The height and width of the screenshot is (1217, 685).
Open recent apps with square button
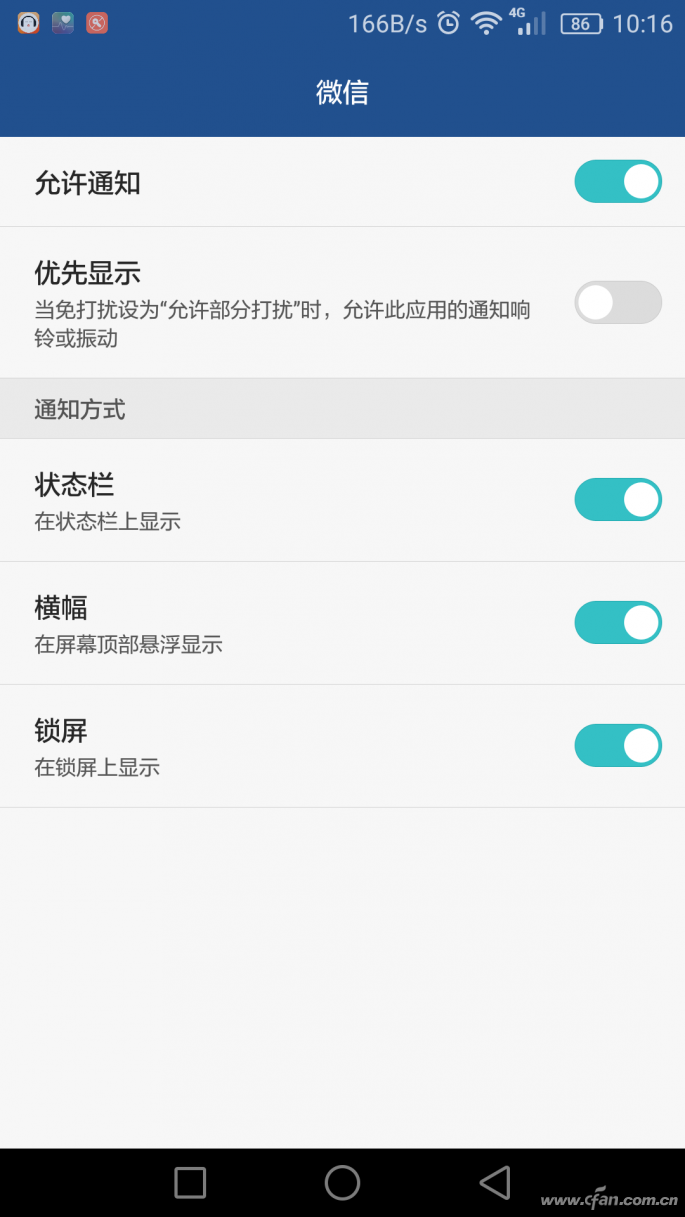pos(190,1182)
